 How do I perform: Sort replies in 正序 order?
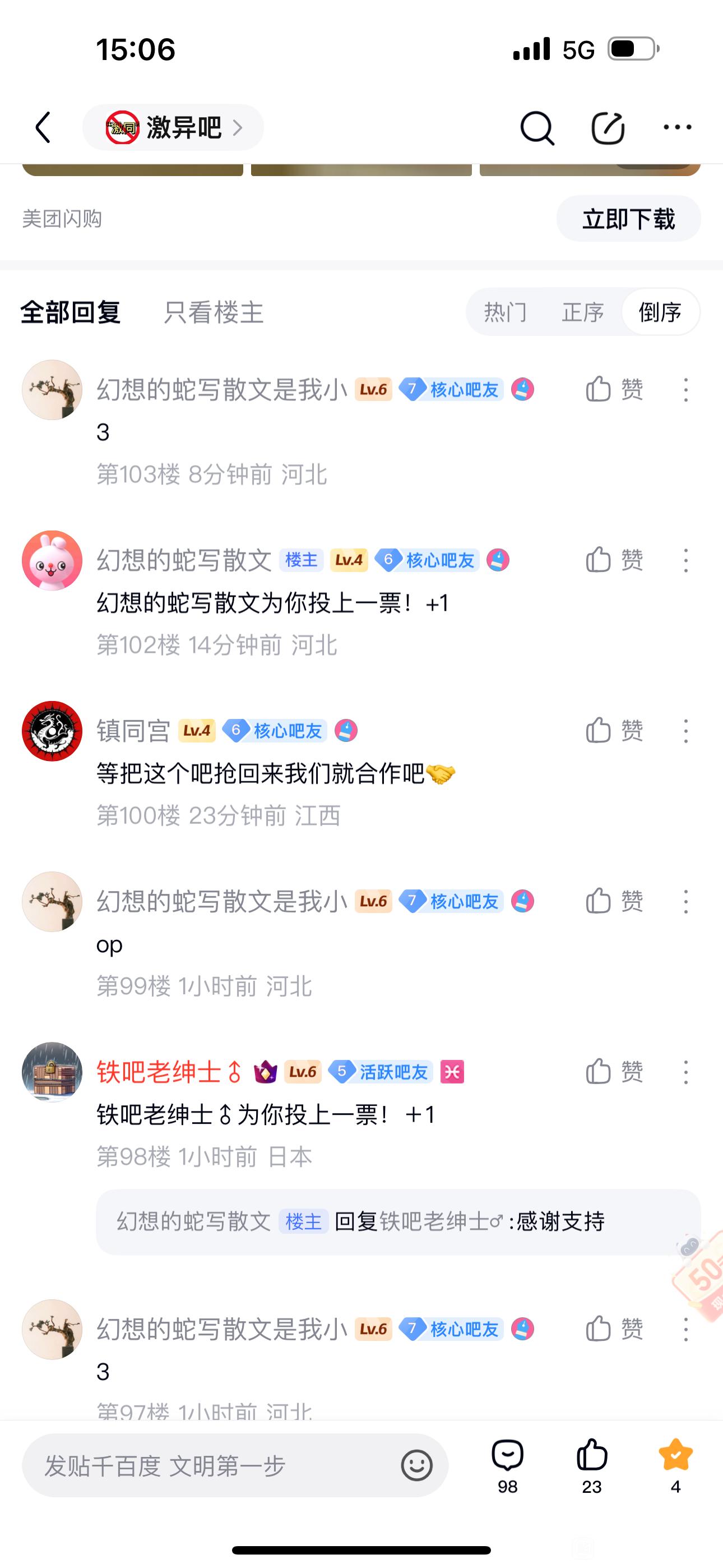click(582, 312)
